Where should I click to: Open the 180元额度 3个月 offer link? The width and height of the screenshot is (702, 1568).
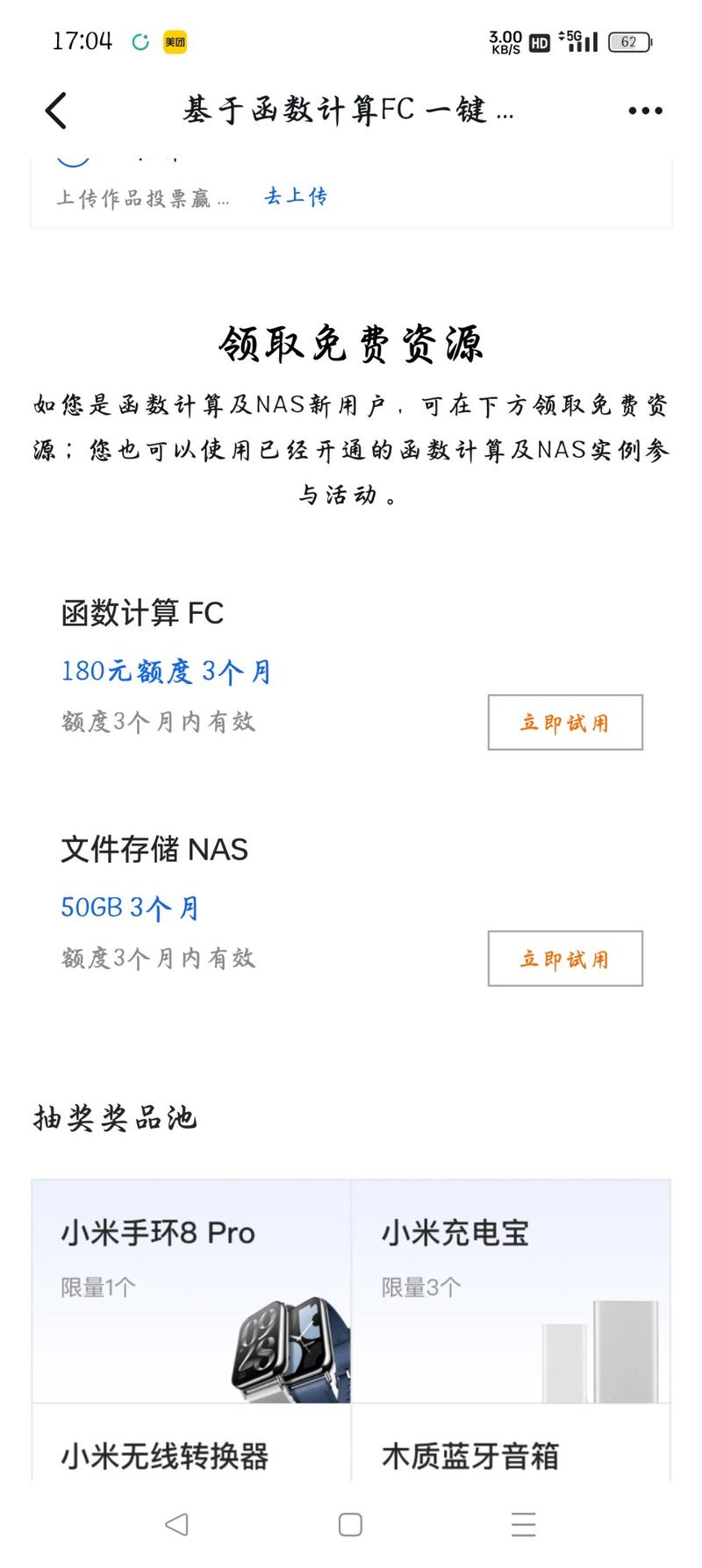[x=167, y=671]
